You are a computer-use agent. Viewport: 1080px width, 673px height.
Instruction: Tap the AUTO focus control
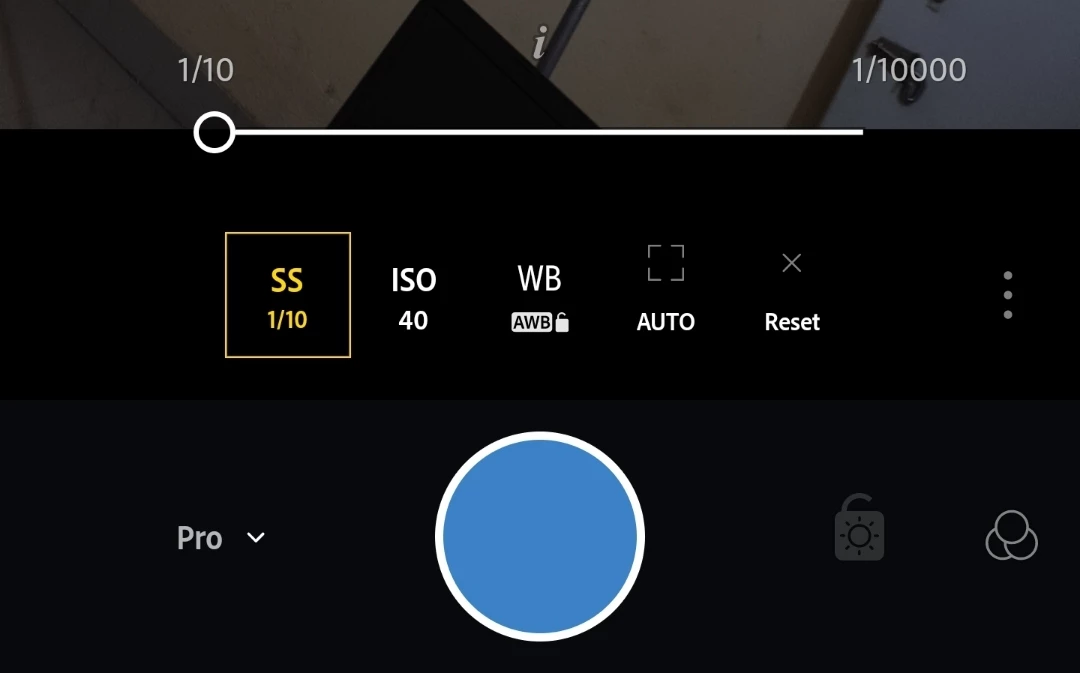tap(665, 290)
